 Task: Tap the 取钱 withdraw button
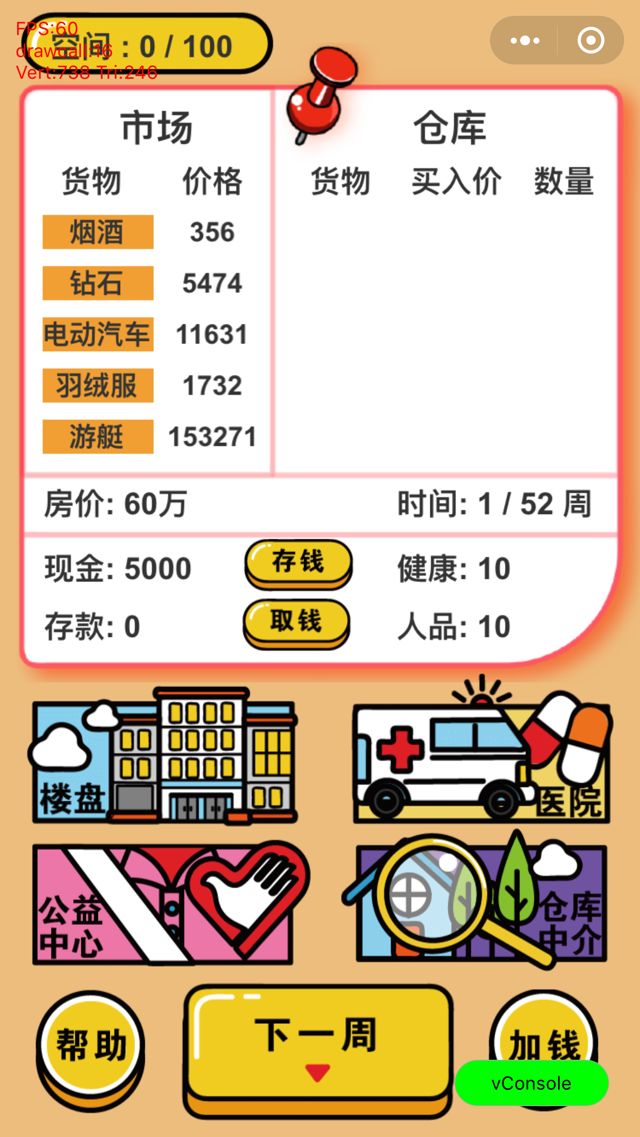297,623
